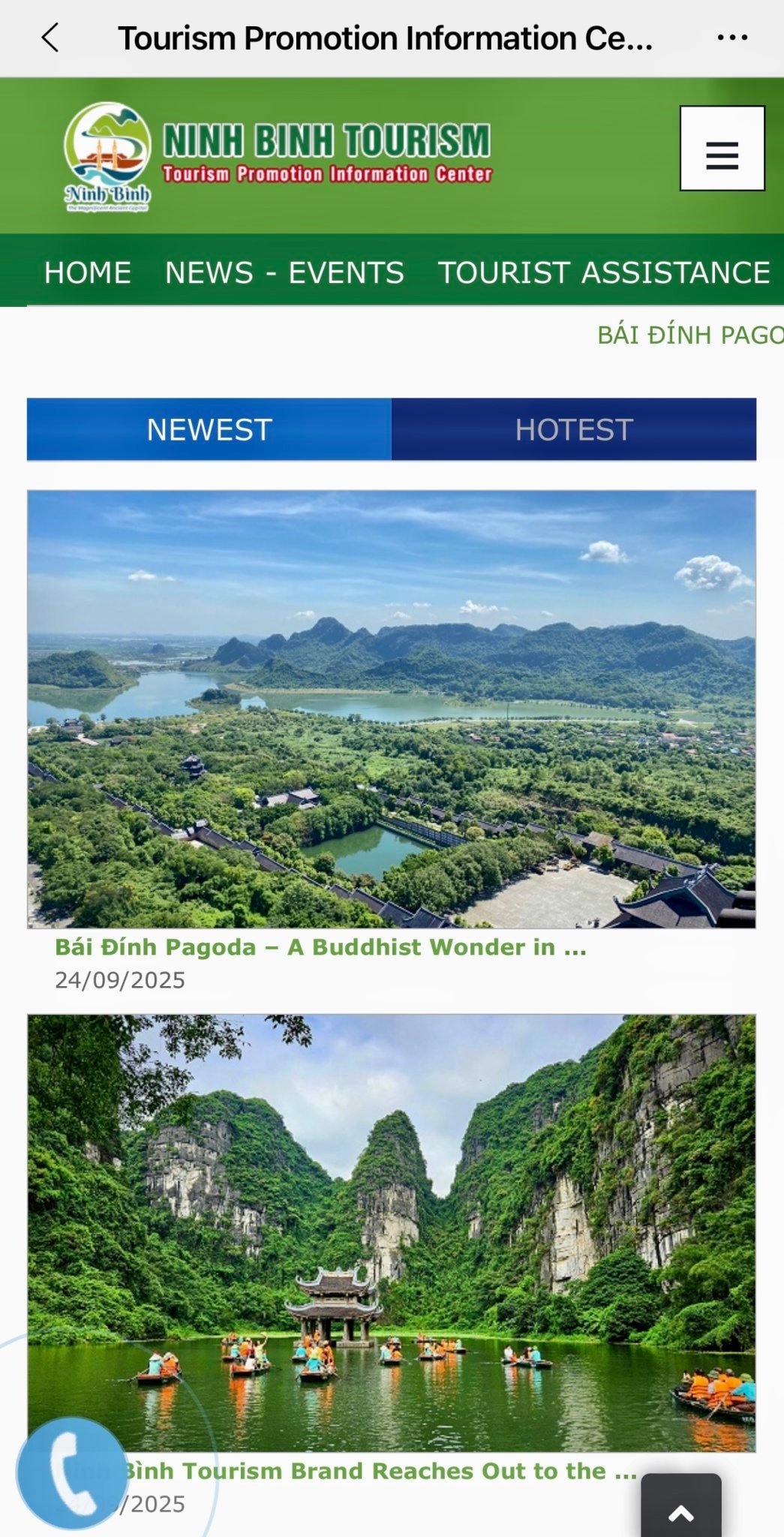Tap the Ninh Binh Tourism logo banner
The image size is (784, 1537).
click(x=279, y=156)
